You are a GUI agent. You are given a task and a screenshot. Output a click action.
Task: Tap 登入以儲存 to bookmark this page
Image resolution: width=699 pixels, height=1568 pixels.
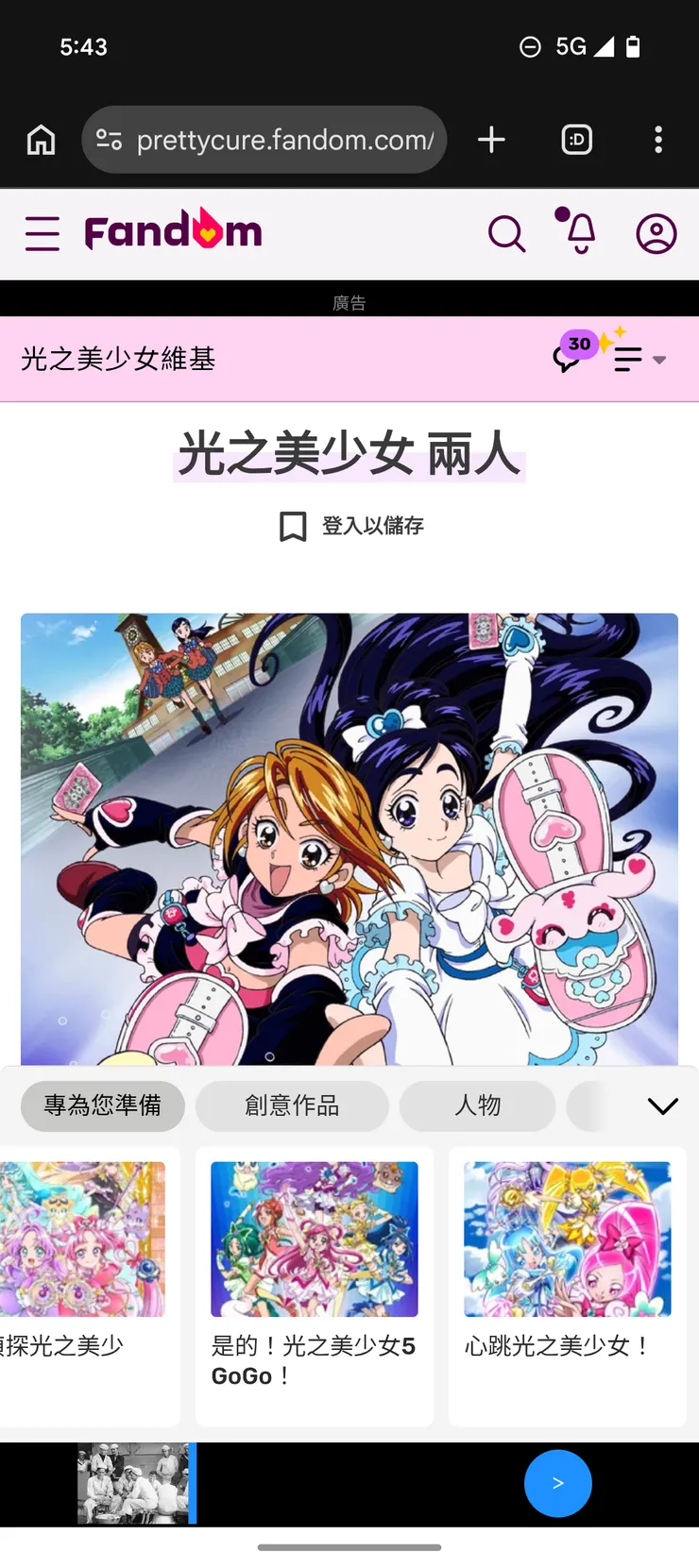(x=351, y=526)
